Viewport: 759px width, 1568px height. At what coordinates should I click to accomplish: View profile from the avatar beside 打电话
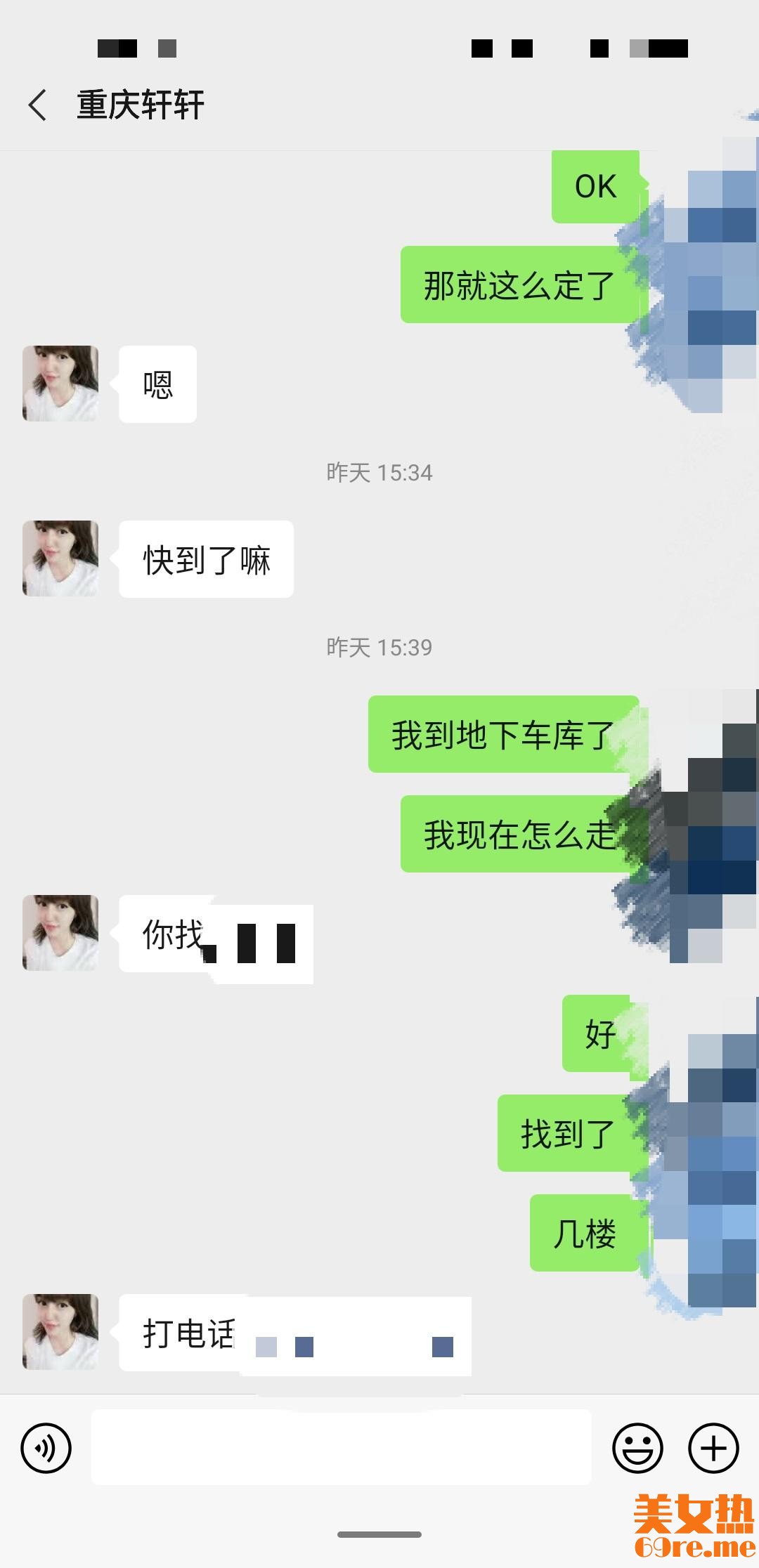pyautogui.click(x=60, y=1332)
